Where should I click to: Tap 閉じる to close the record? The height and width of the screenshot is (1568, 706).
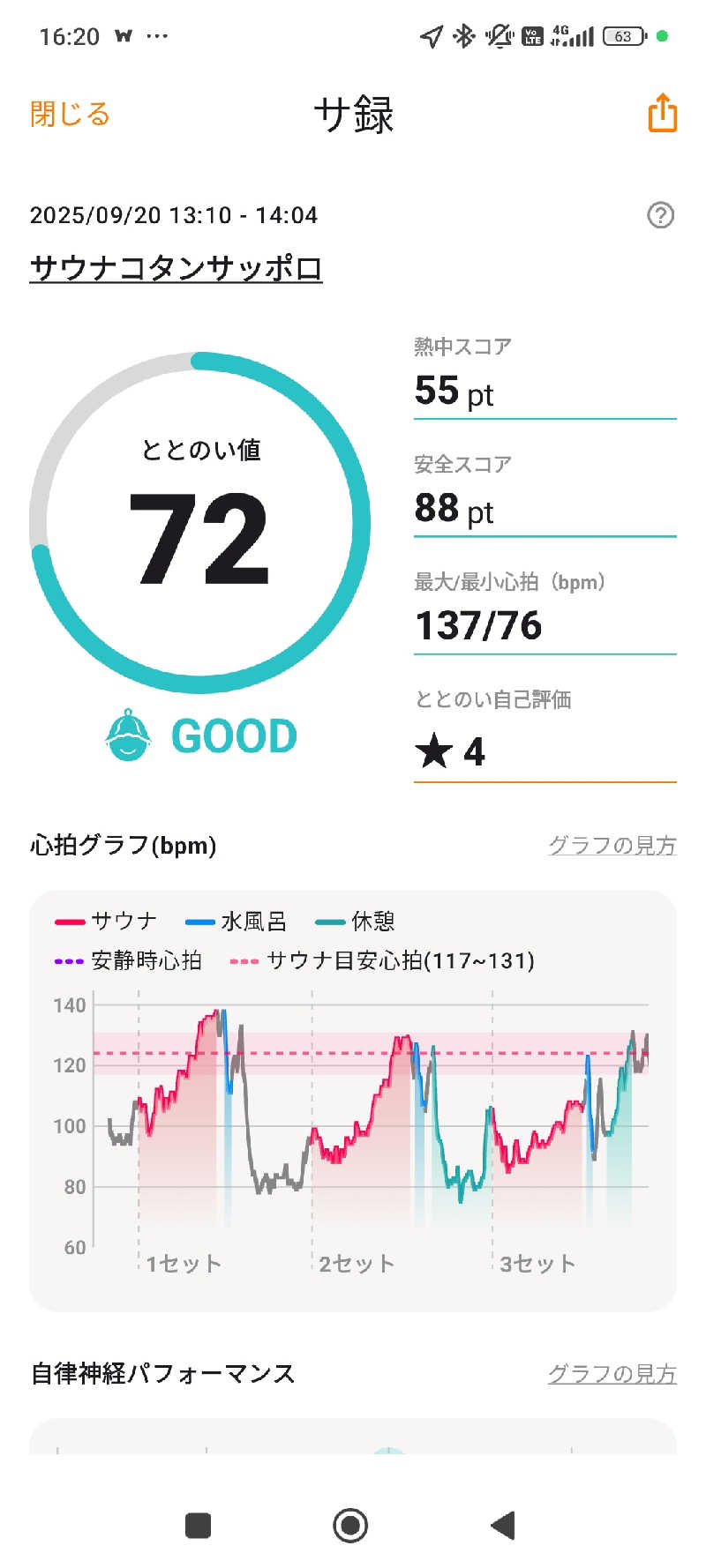(70, 114)
